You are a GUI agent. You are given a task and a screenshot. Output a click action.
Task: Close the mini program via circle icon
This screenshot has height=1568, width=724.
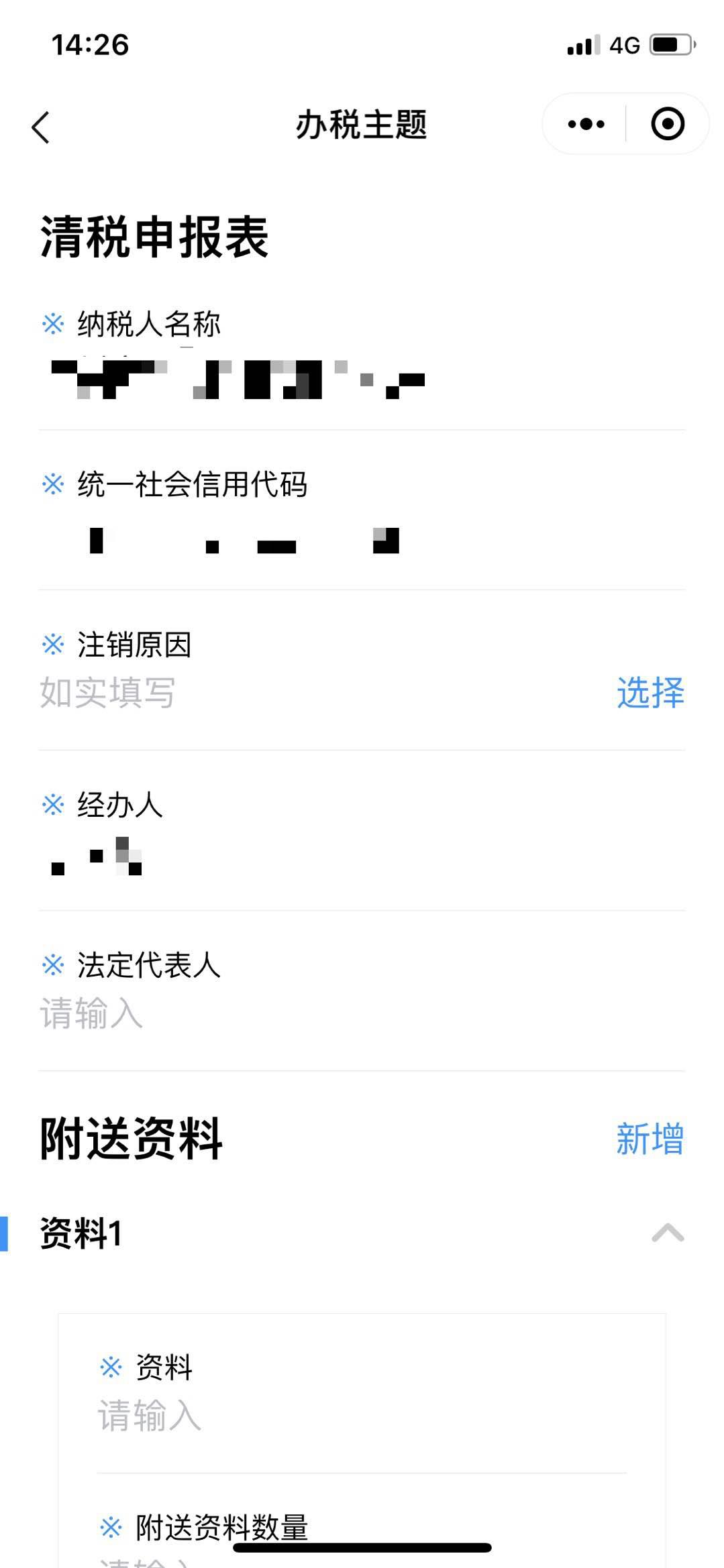pyautogui.click(x=667, y=124)
